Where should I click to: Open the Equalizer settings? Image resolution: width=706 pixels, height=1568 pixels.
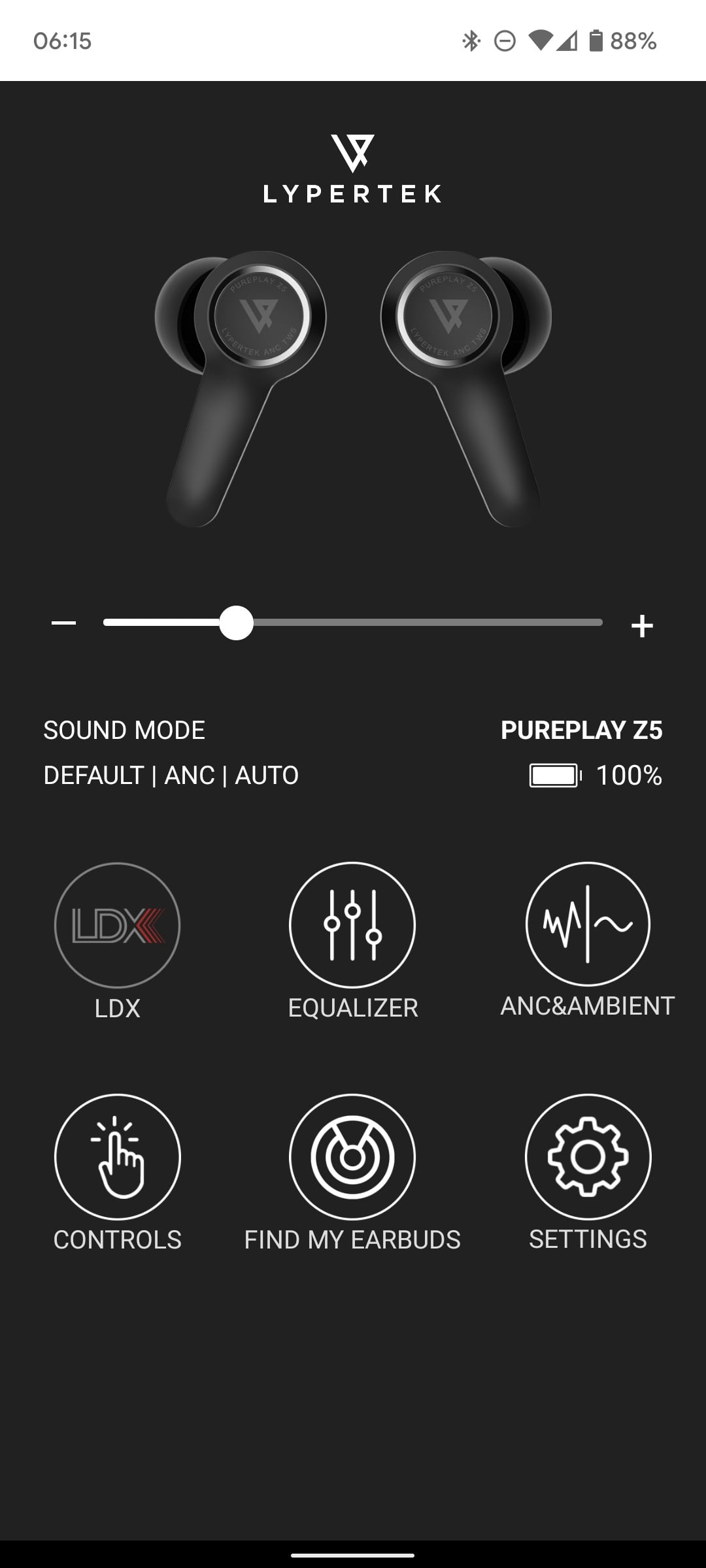coord(352,925)
